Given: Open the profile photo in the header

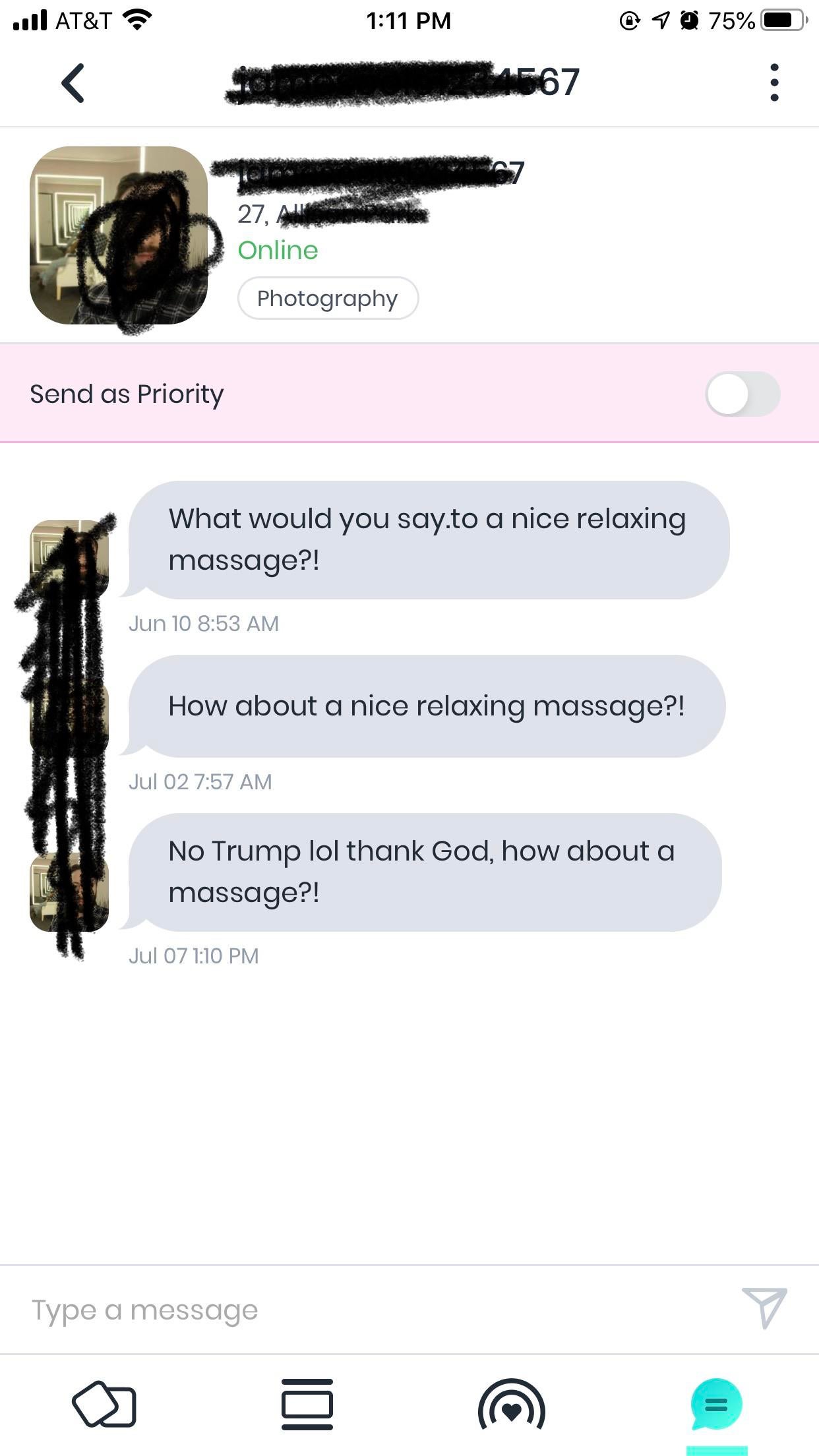Looking at the screenshot, I should (119, 235).
